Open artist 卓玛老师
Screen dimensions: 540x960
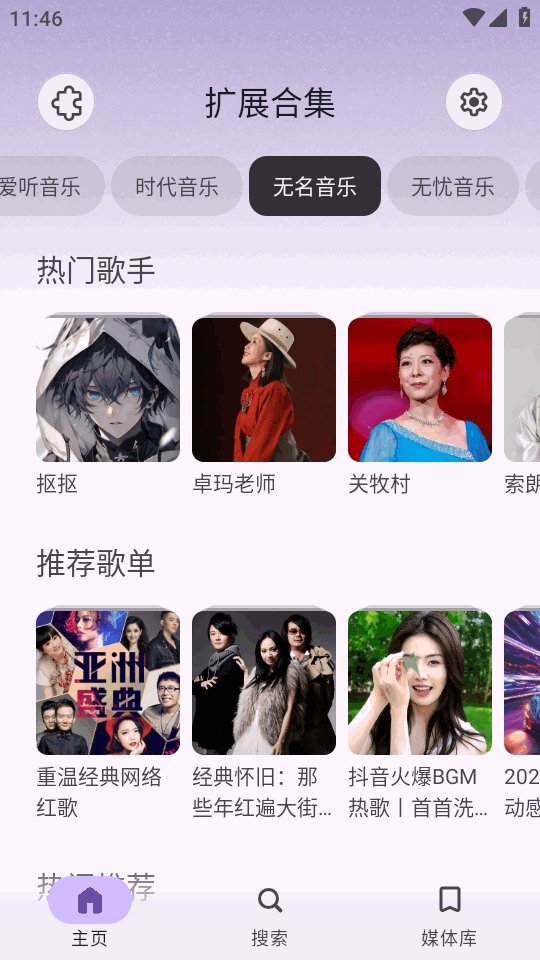(264, 405)
